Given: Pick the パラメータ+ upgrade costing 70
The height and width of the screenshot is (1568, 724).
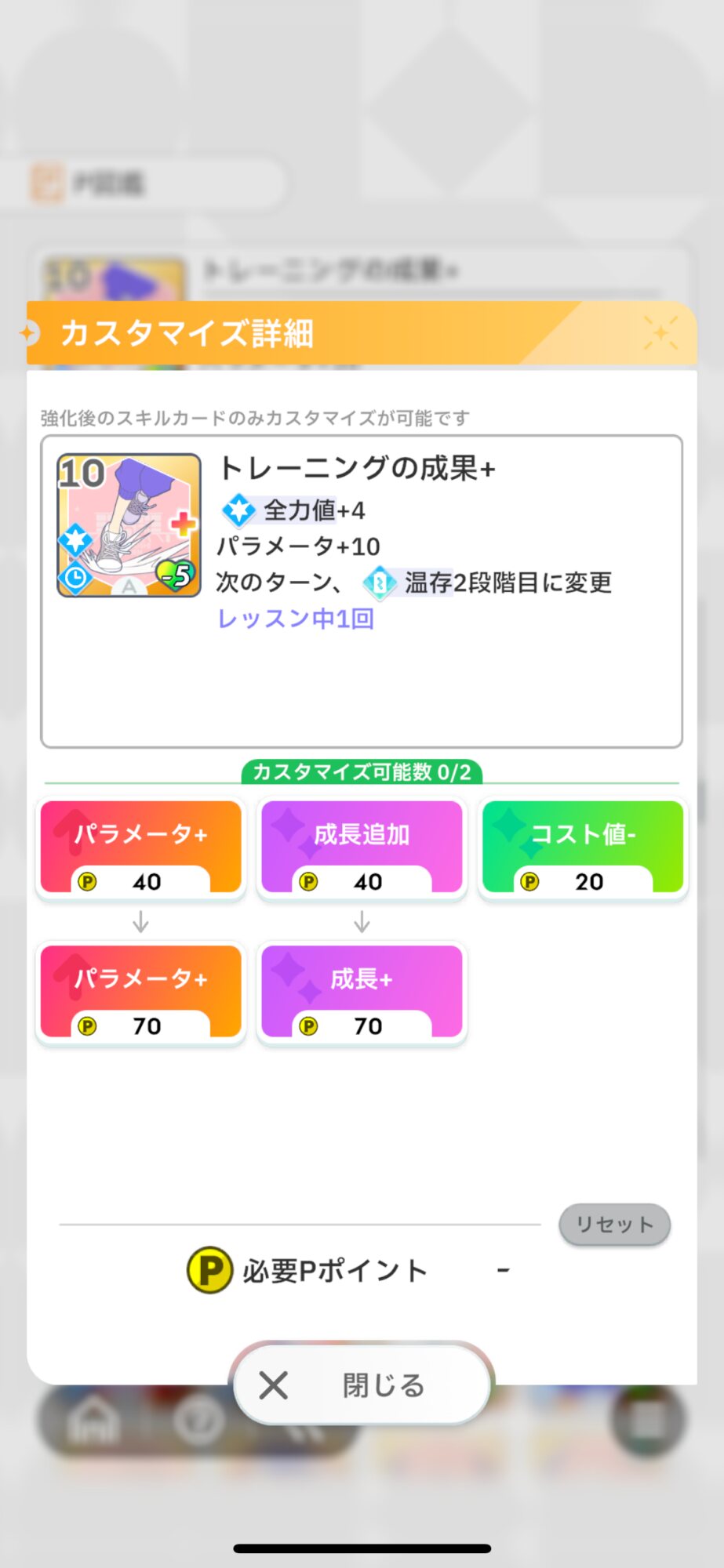Looking at the screenshot, I should pos(140,993).
